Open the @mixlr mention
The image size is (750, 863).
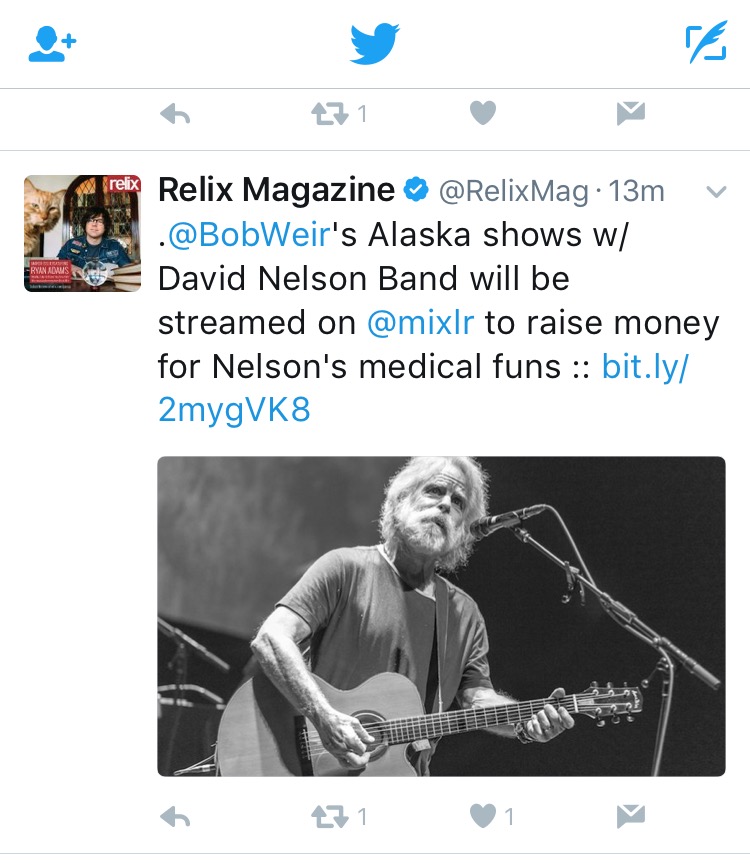coord(420,323)
